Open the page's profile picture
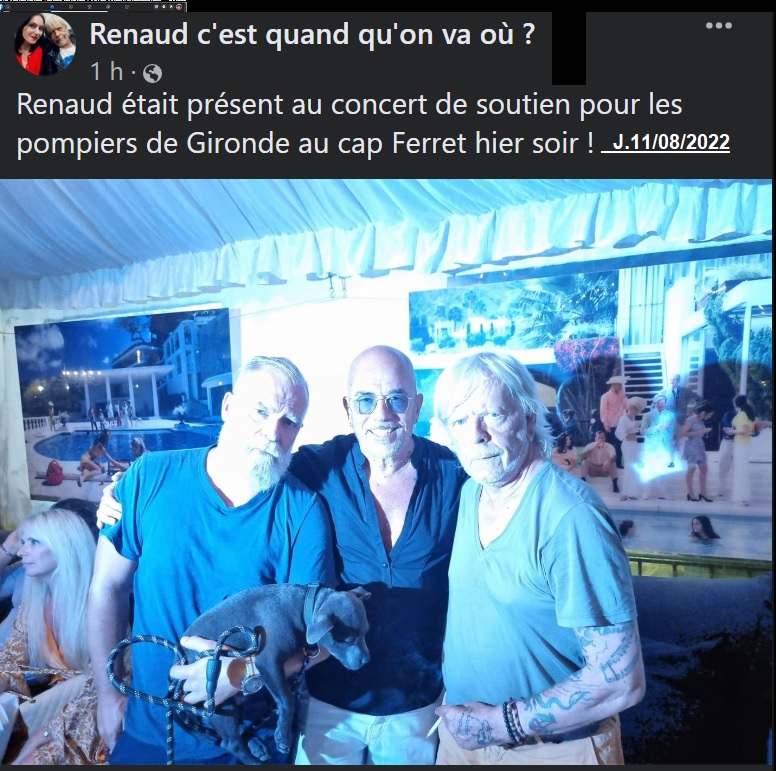 click(45, 45)
